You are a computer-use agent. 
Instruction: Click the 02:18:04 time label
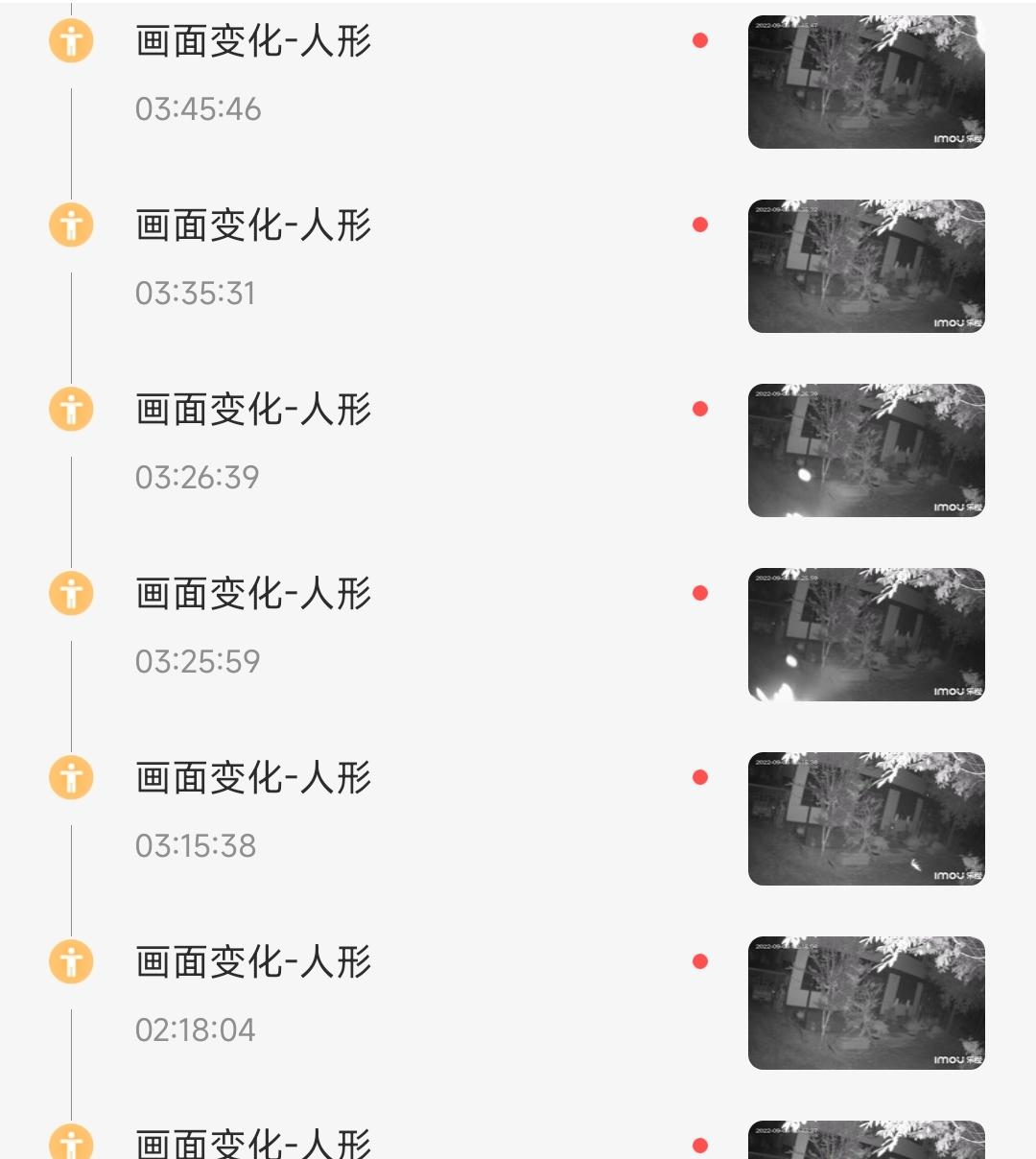[196, 1029]
